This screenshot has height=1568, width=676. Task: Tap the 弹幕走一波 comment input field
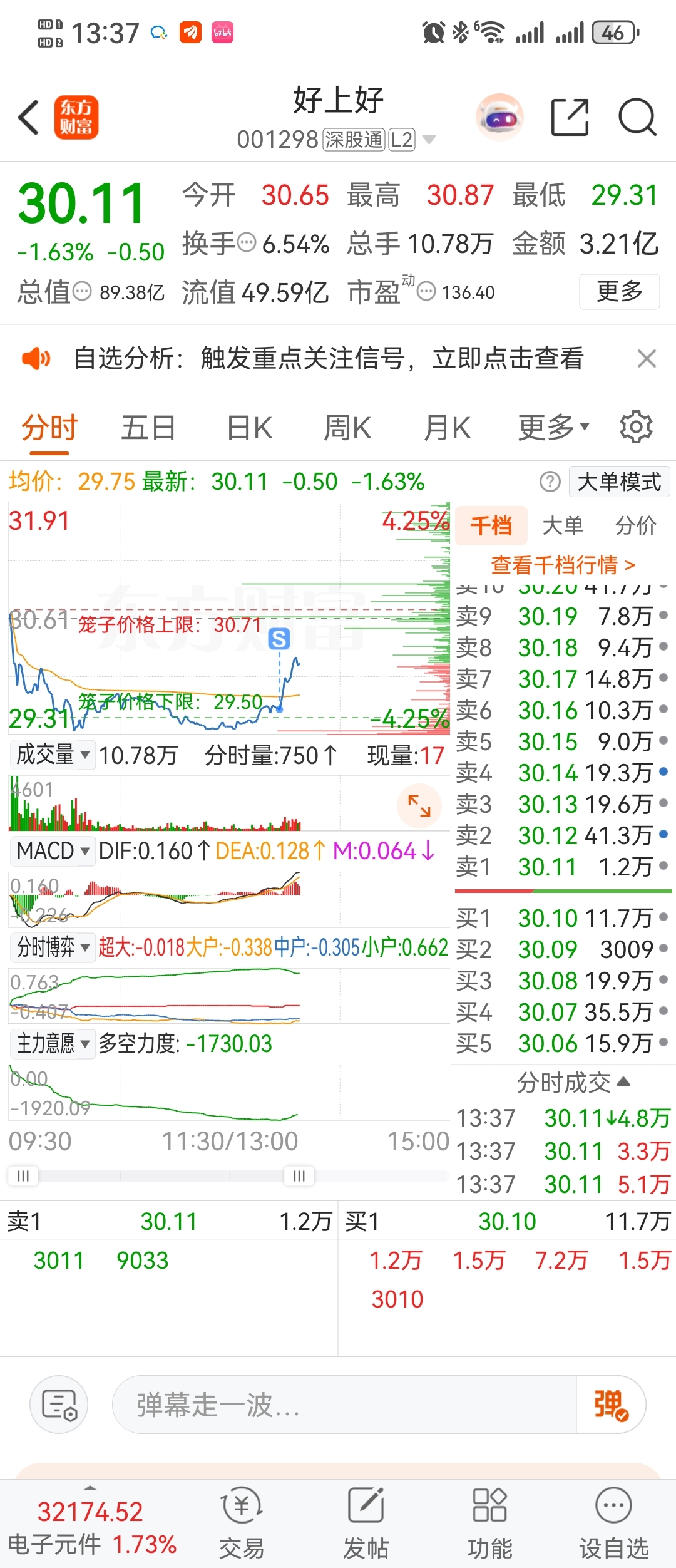coord(343,1405)
